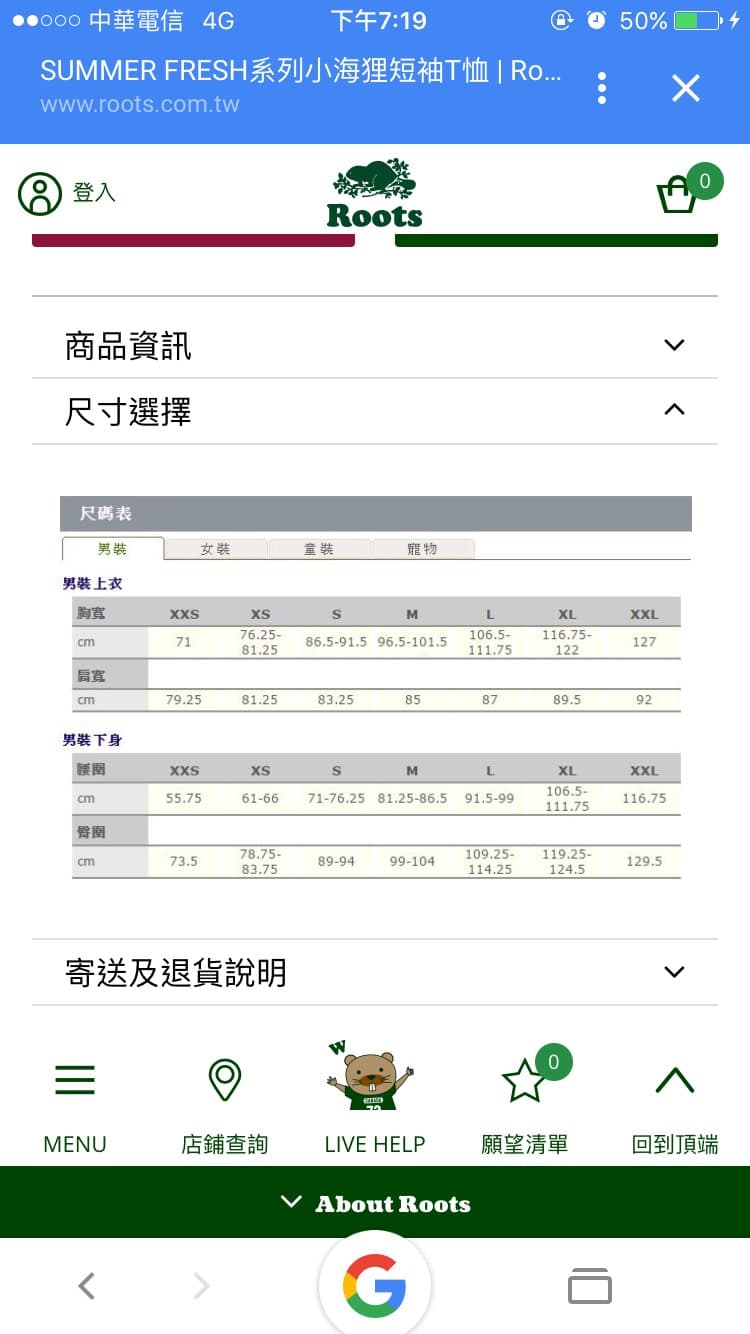Show open browser tabs

(x=589, y=1285)
